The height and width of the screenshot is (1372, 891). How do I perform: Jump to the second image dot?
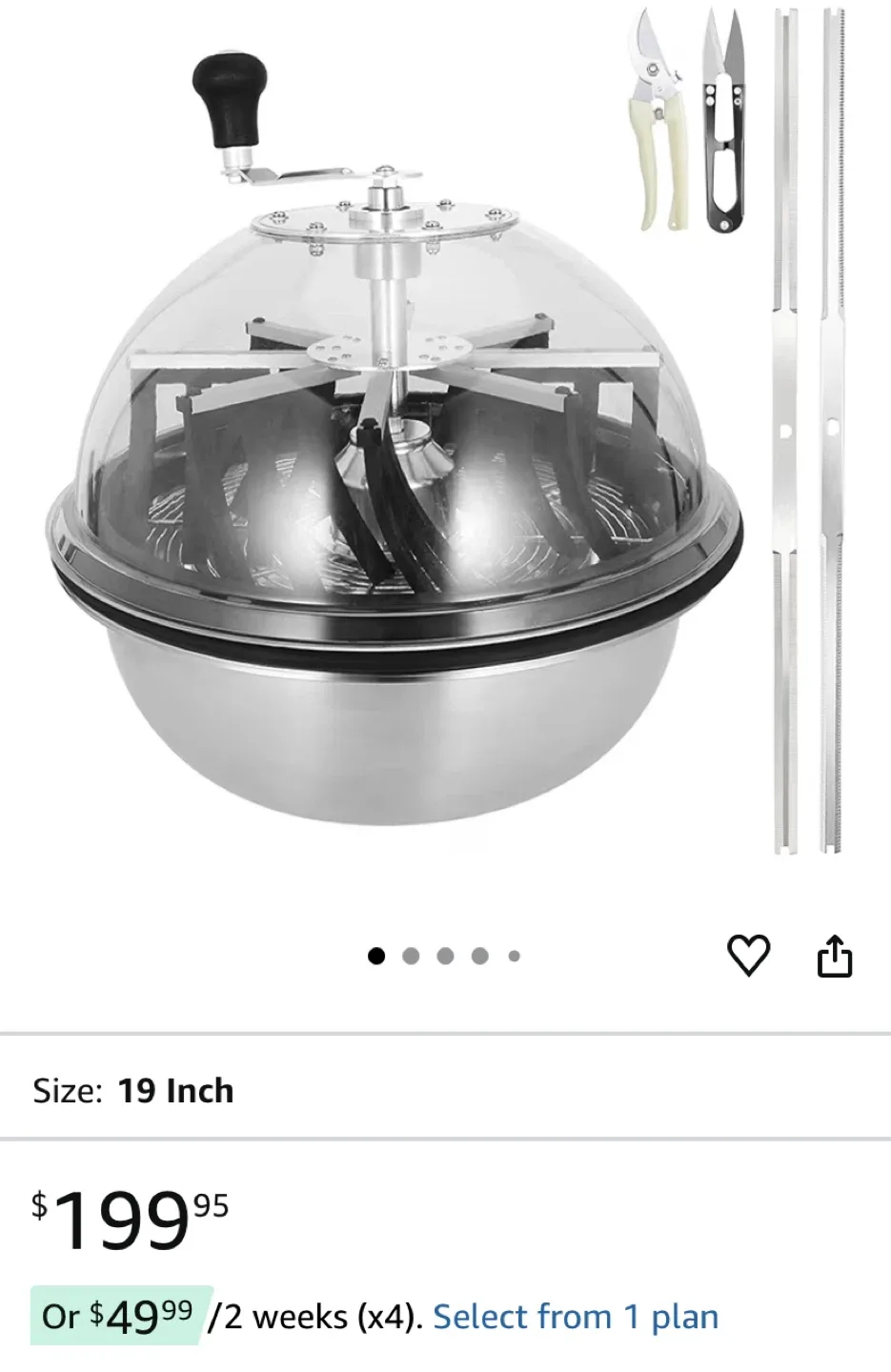411,956
